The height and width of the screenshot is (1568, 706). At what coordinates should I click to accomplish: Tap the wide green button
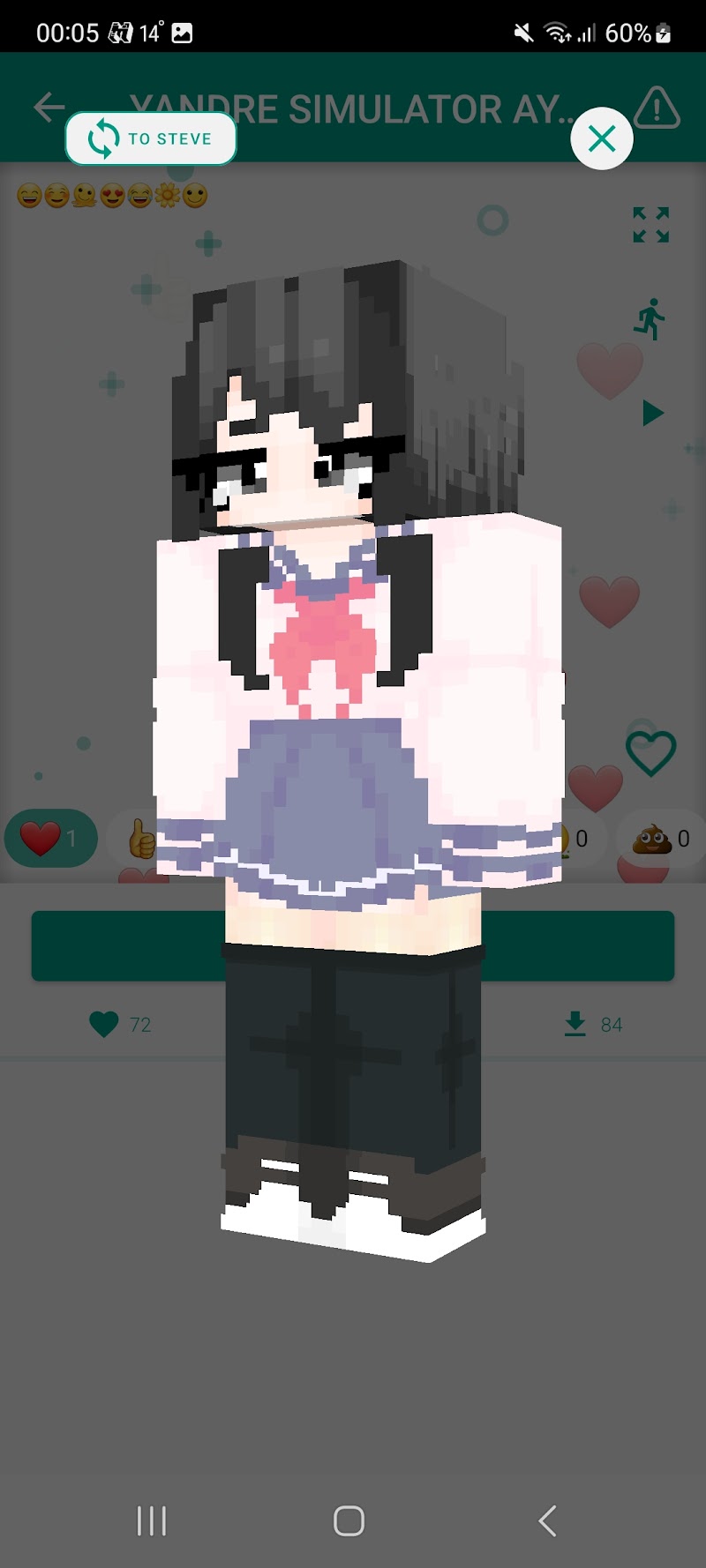tap(124, 946)
